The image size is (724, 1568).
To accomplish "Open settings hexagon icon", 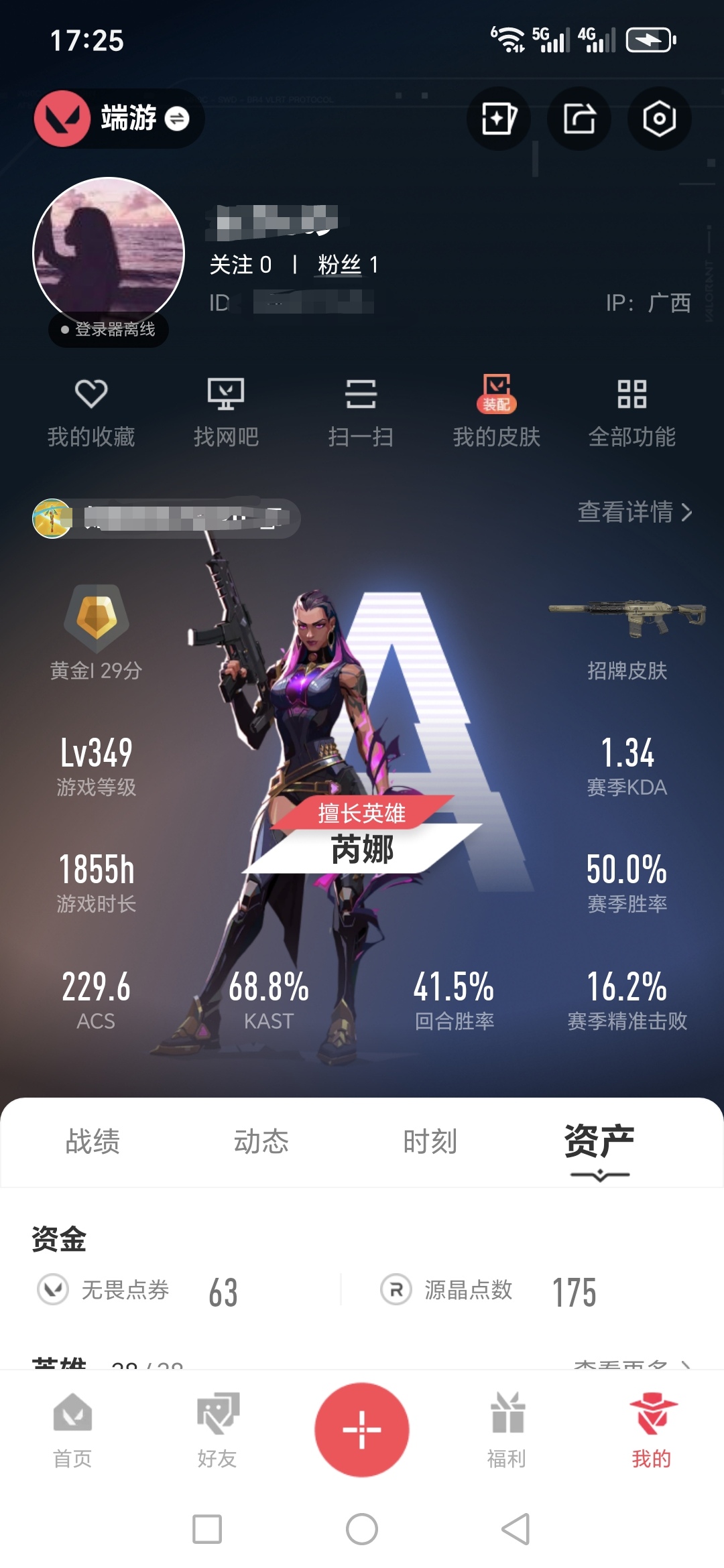I will pos(659,119).
